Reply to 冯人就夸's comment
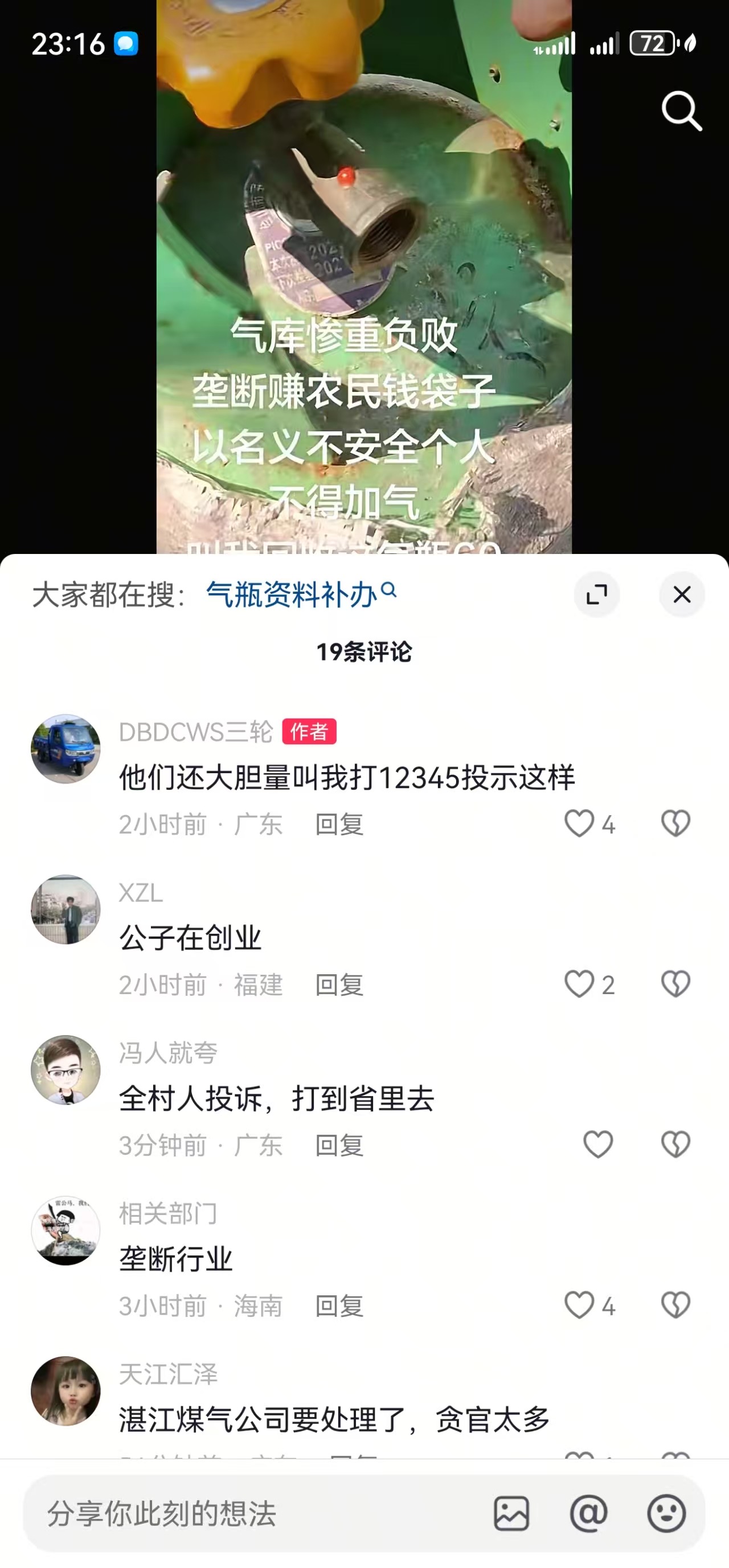The width and height of the screenshot is (729, 1568). pos(339,1146)
